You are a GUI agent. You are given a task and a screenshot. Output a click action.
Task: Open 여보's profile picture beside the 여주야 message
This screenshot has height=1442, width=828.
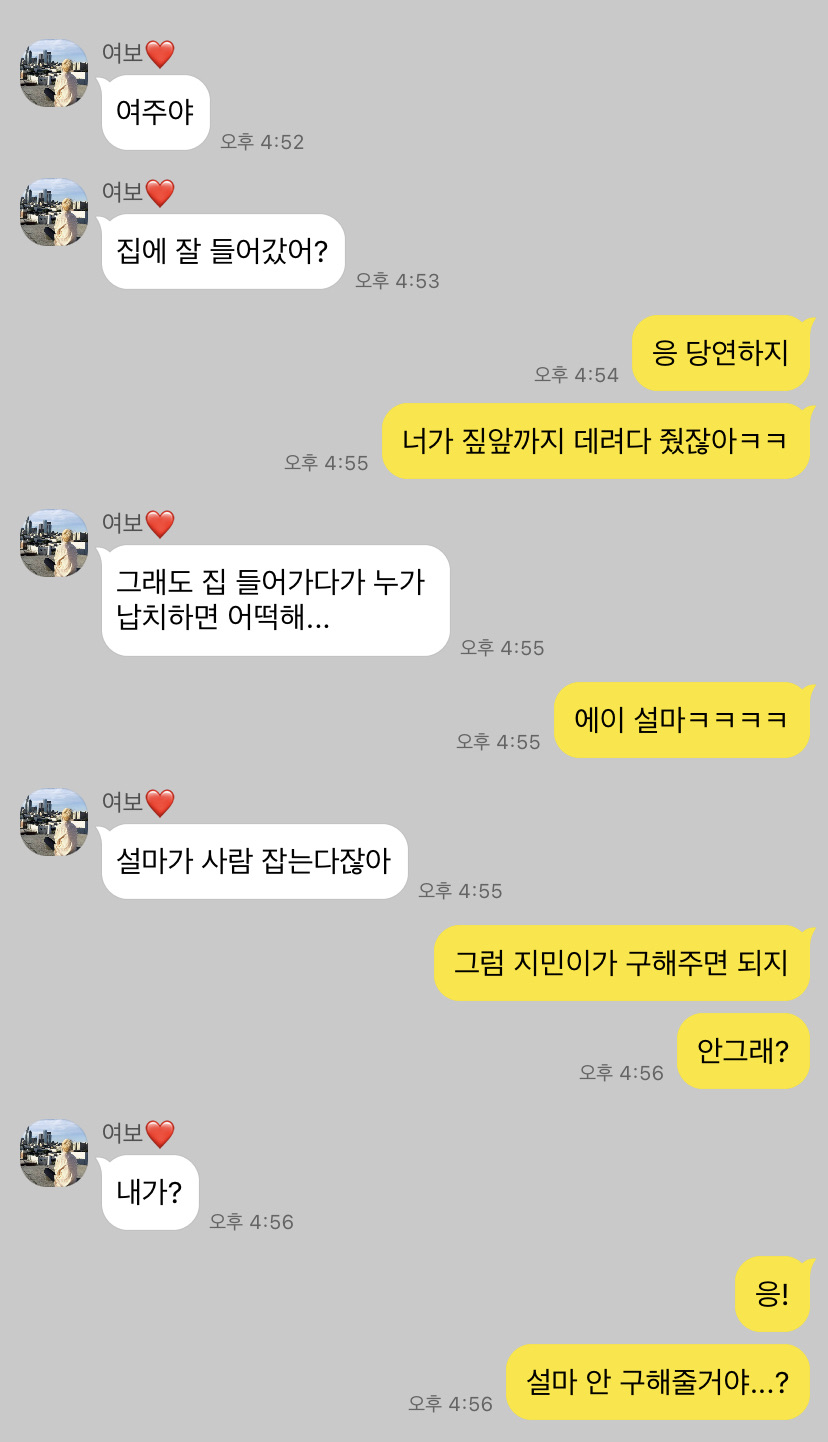pos(54,74)
